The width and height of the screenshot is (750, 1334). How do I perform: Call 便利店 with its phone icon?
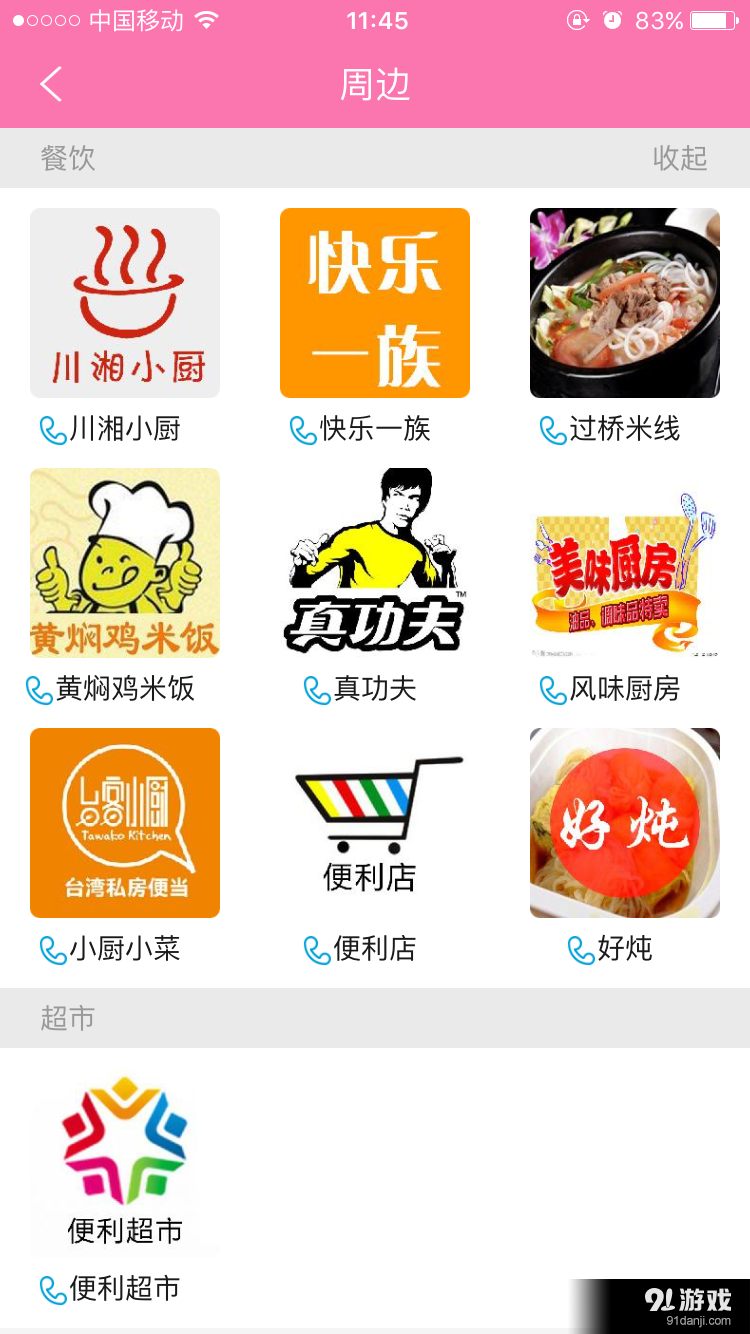[310, 949]
